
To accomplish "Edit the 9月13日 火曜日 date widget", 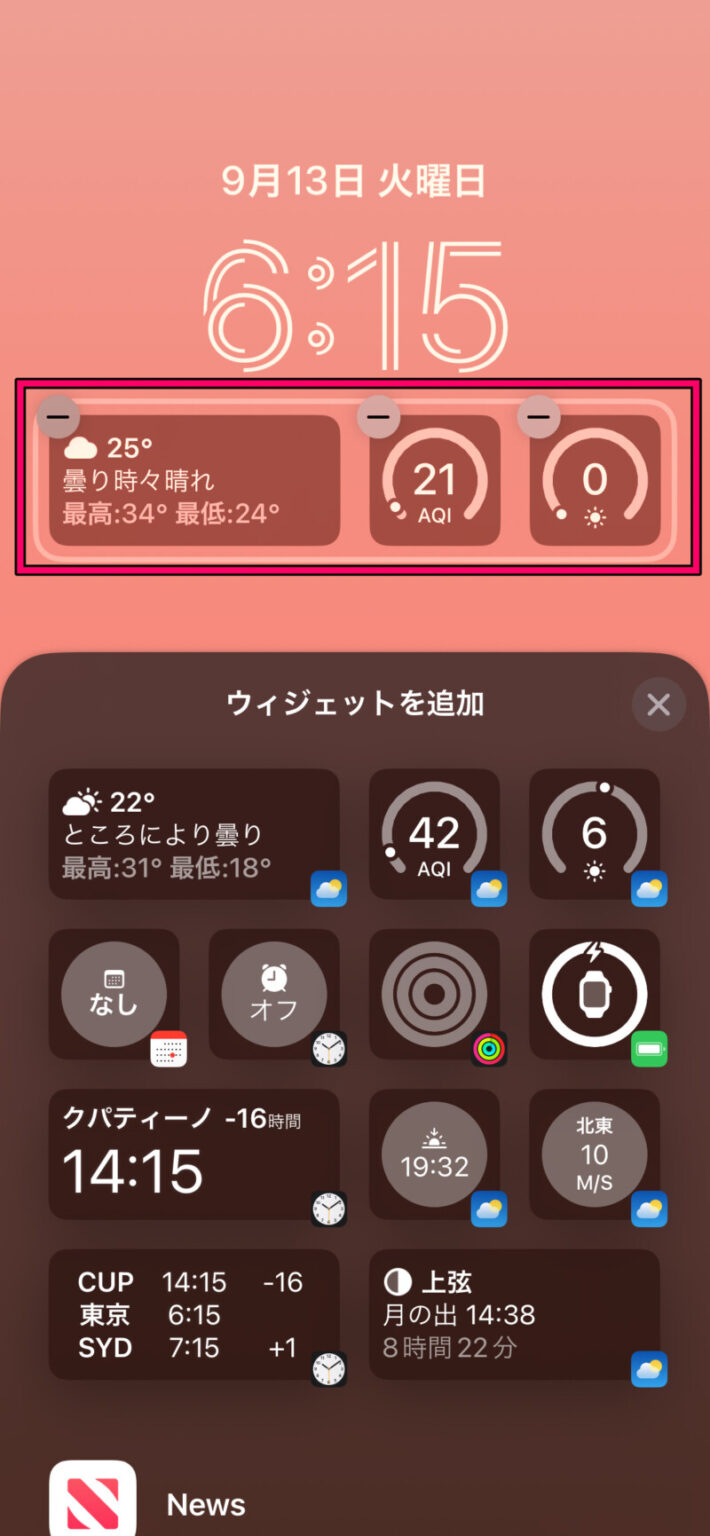I will 355,181.
